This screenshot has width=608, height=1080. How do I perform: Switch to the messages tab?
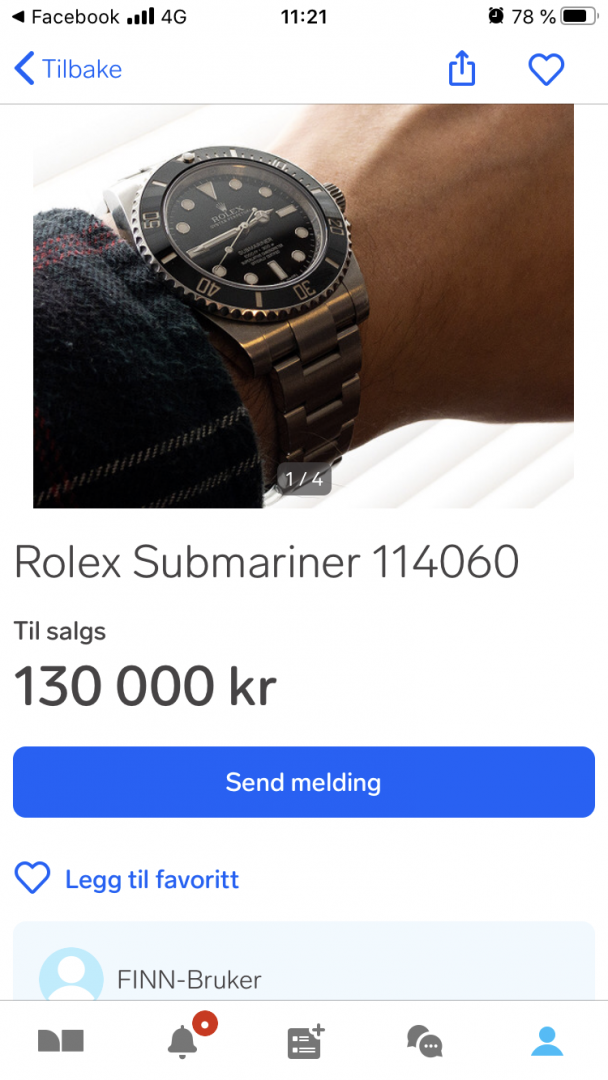[x=425, y=1041]
